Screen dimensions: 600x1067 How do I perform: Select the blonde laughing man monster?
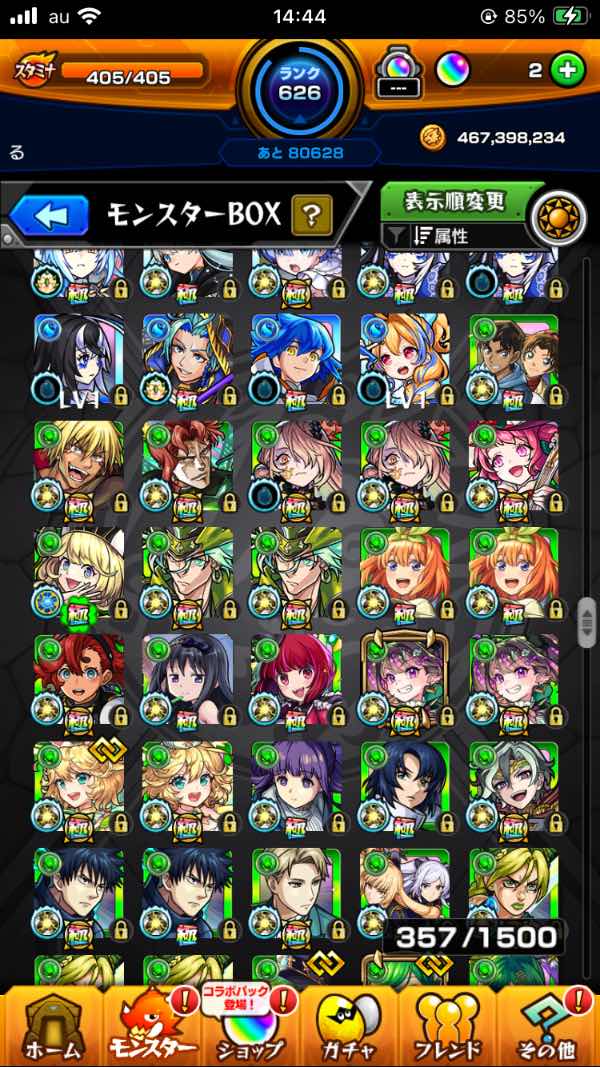coord(79,465)
